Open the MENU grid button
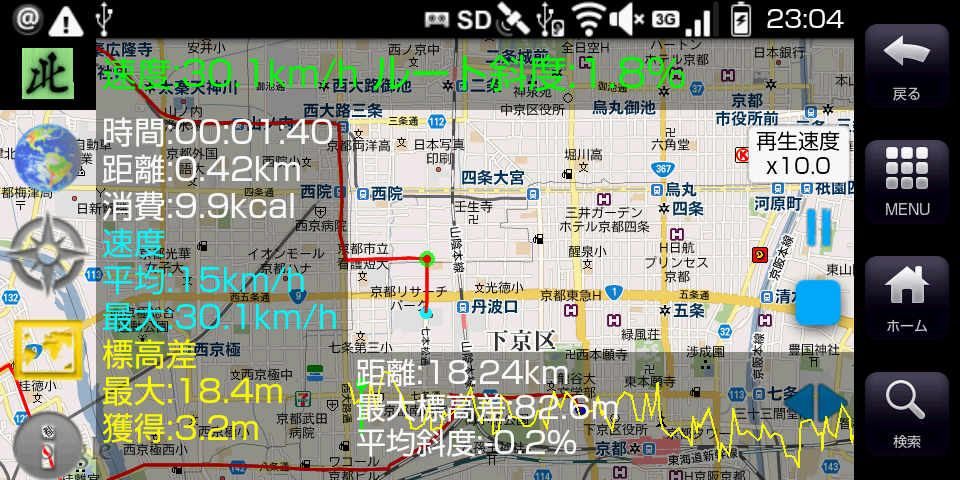The image size is (960, 480). (x=906, y=181)
